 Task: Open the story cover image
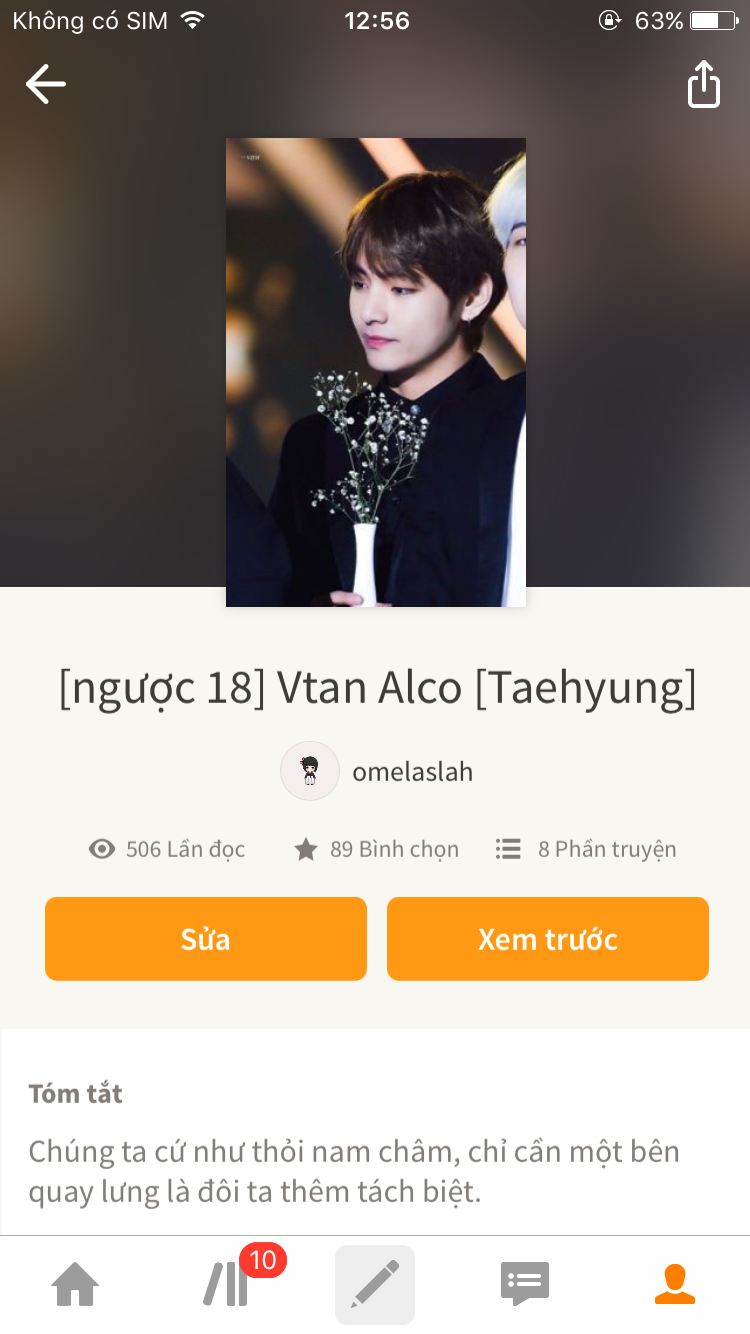pyautogui.click(x=376, y=372)
